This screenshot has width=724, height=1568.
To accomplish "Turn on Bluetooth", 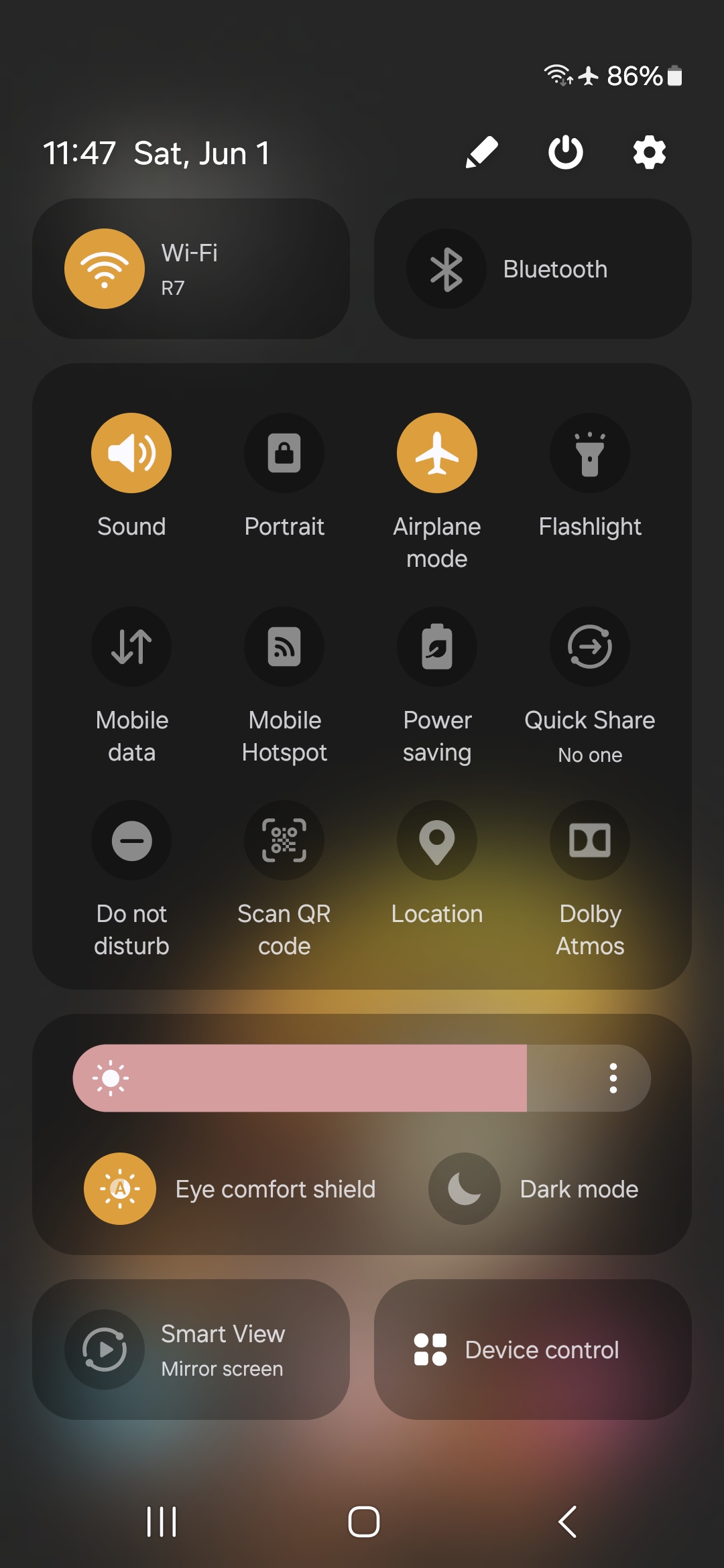I will 446,269.
